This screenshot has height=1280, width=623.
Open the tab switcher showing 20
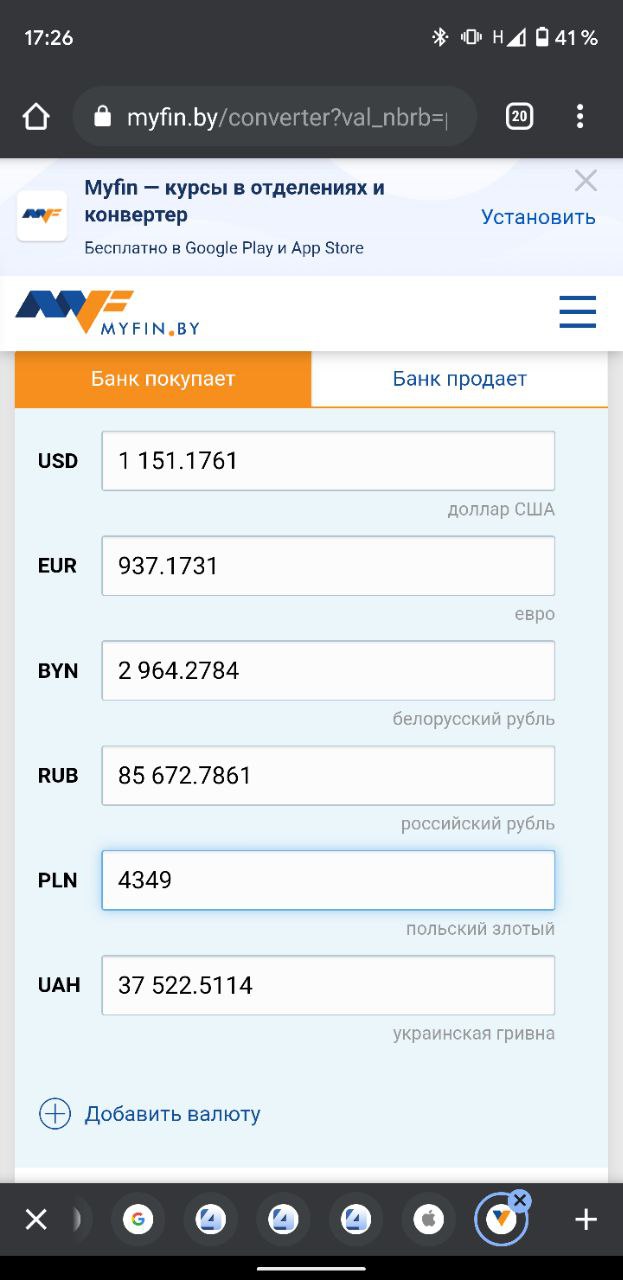pos(519,117)
